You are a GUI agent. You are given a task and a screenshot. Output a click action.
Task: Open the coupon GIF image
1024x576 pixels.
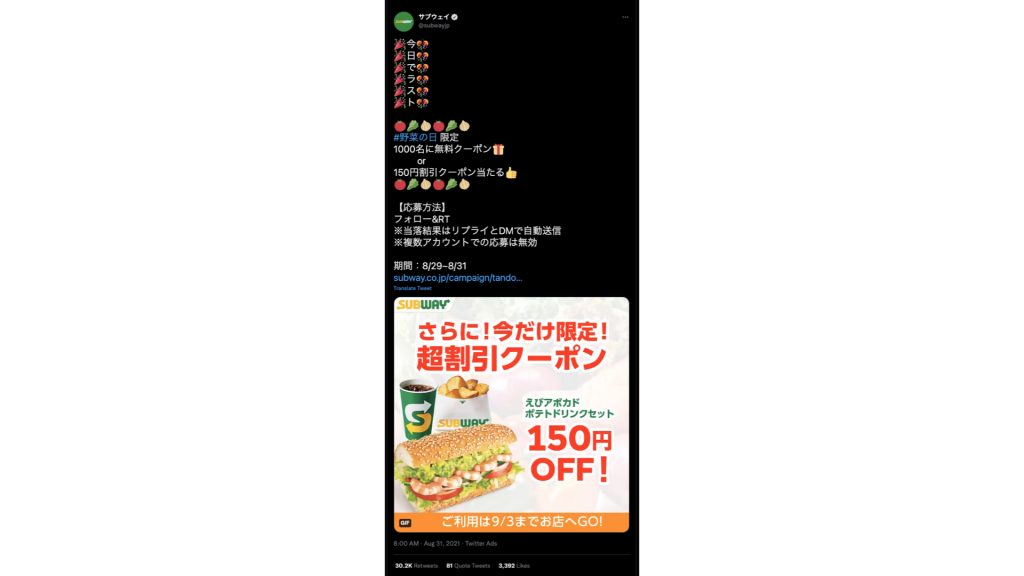pyautogui.click(x=511, y=414)
